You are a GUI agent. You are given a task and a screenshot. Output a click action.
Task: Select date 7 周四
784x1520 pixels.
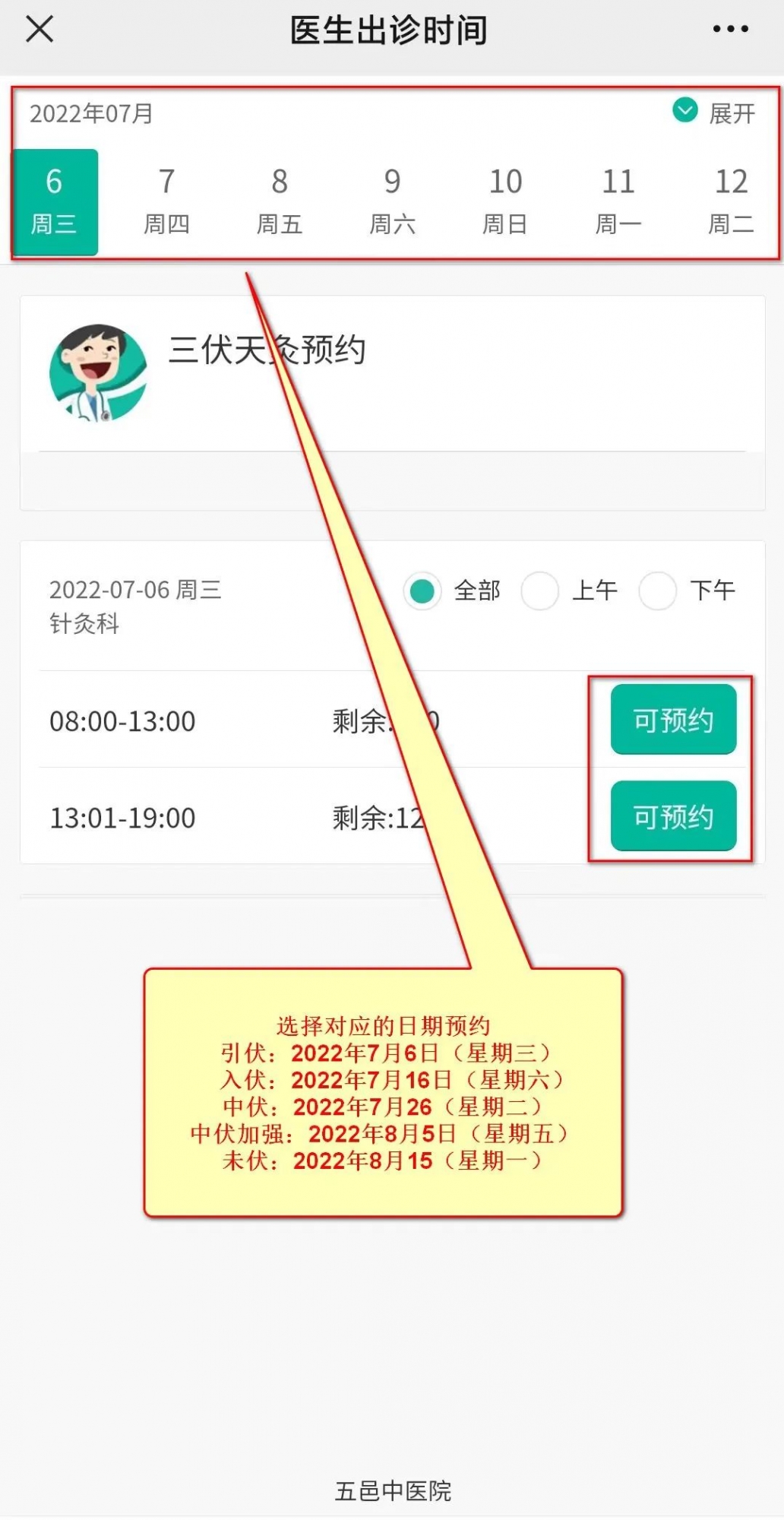click(166, 201)
